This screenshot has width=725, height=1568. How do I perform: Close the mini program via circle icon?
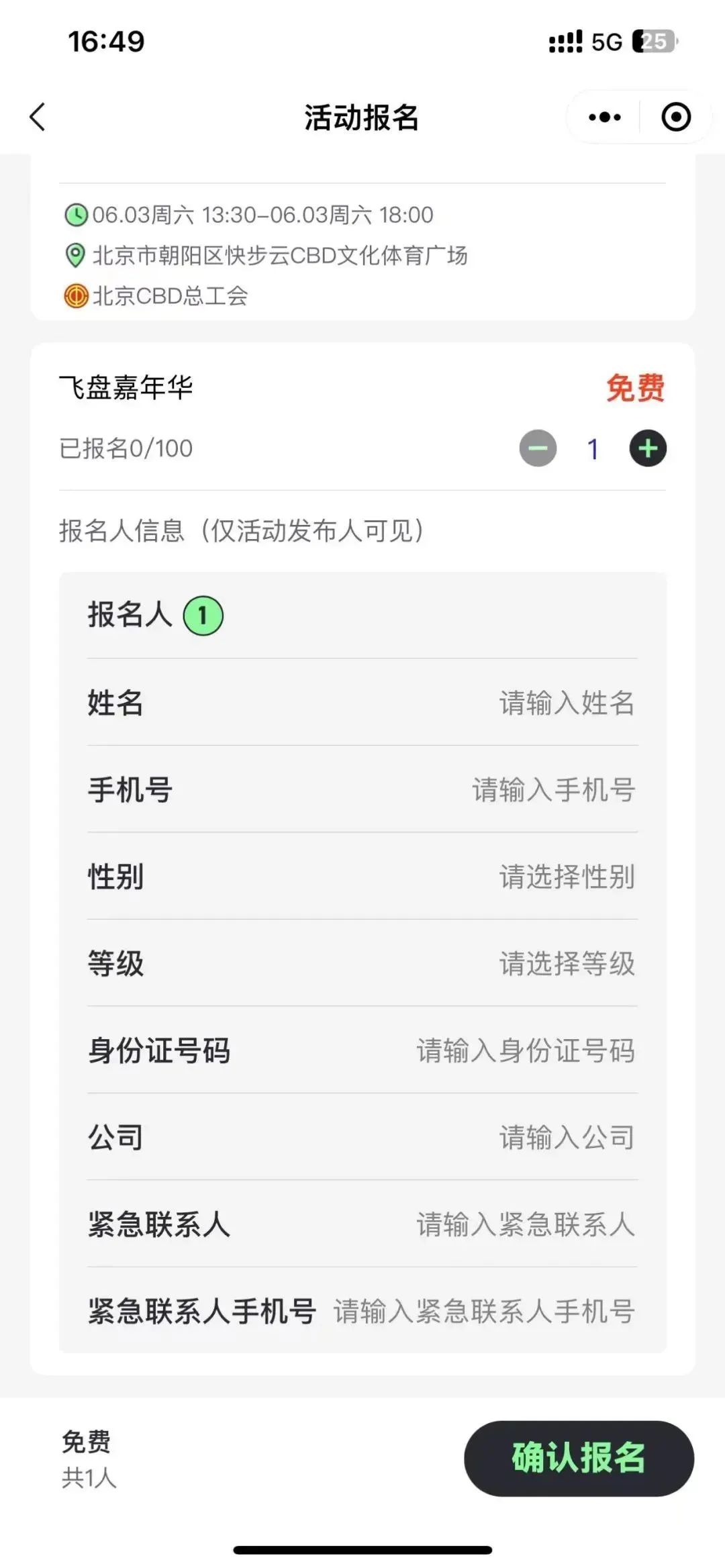[675, 117]
